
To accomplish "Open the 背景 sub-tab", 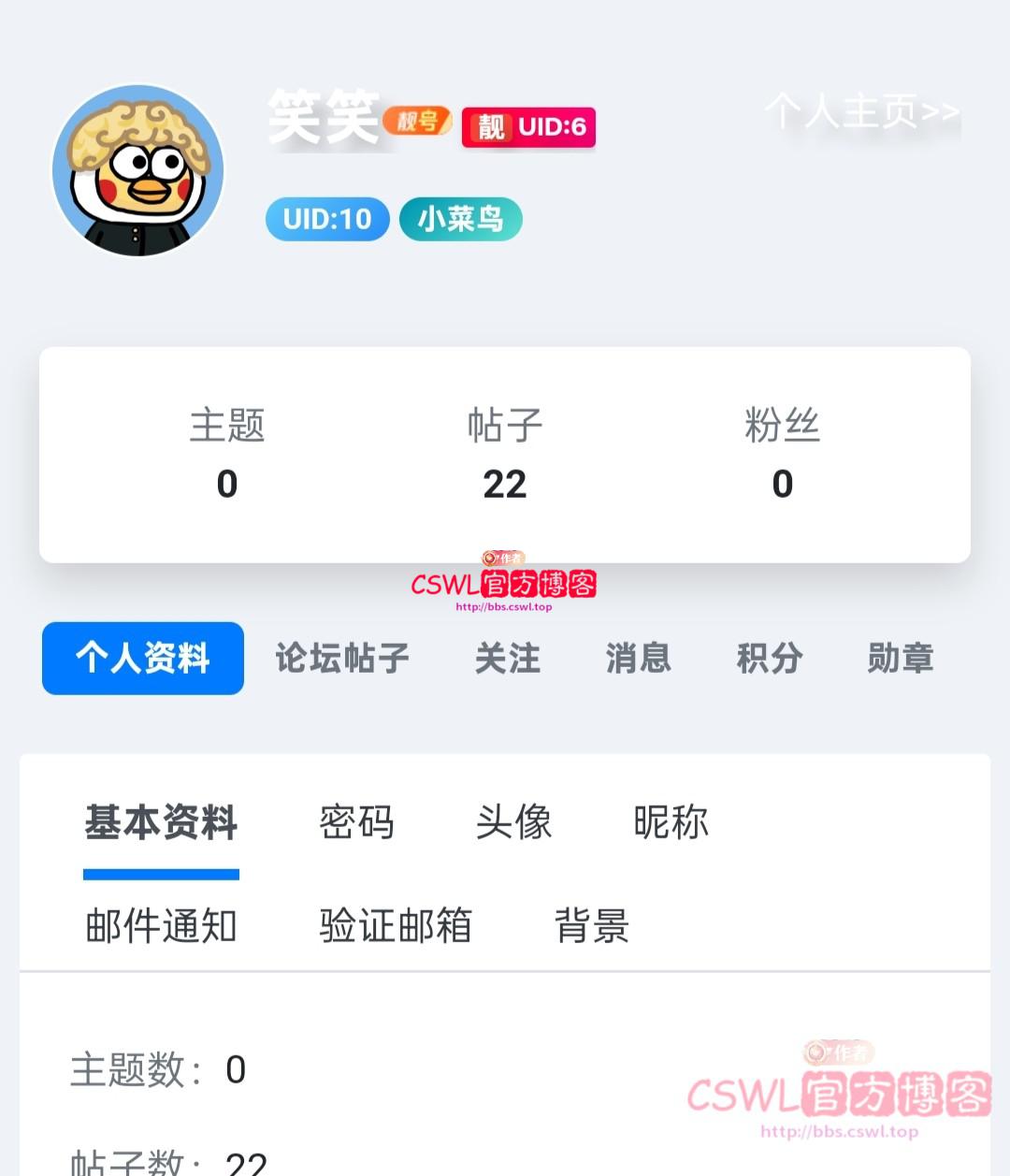I will point(592,926).
